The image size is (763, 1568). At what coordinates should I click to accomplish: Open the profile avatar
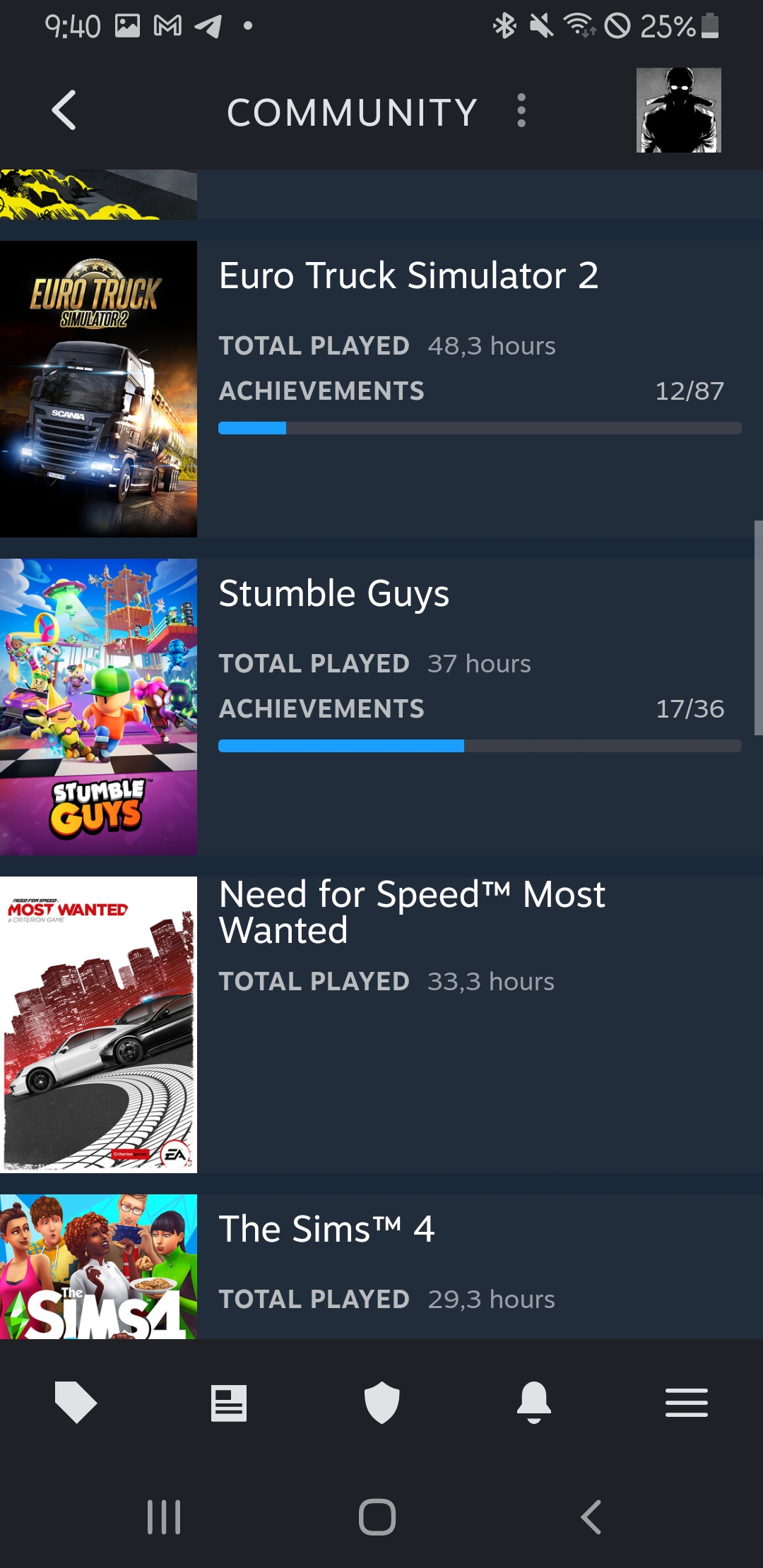tap(678, 110)
